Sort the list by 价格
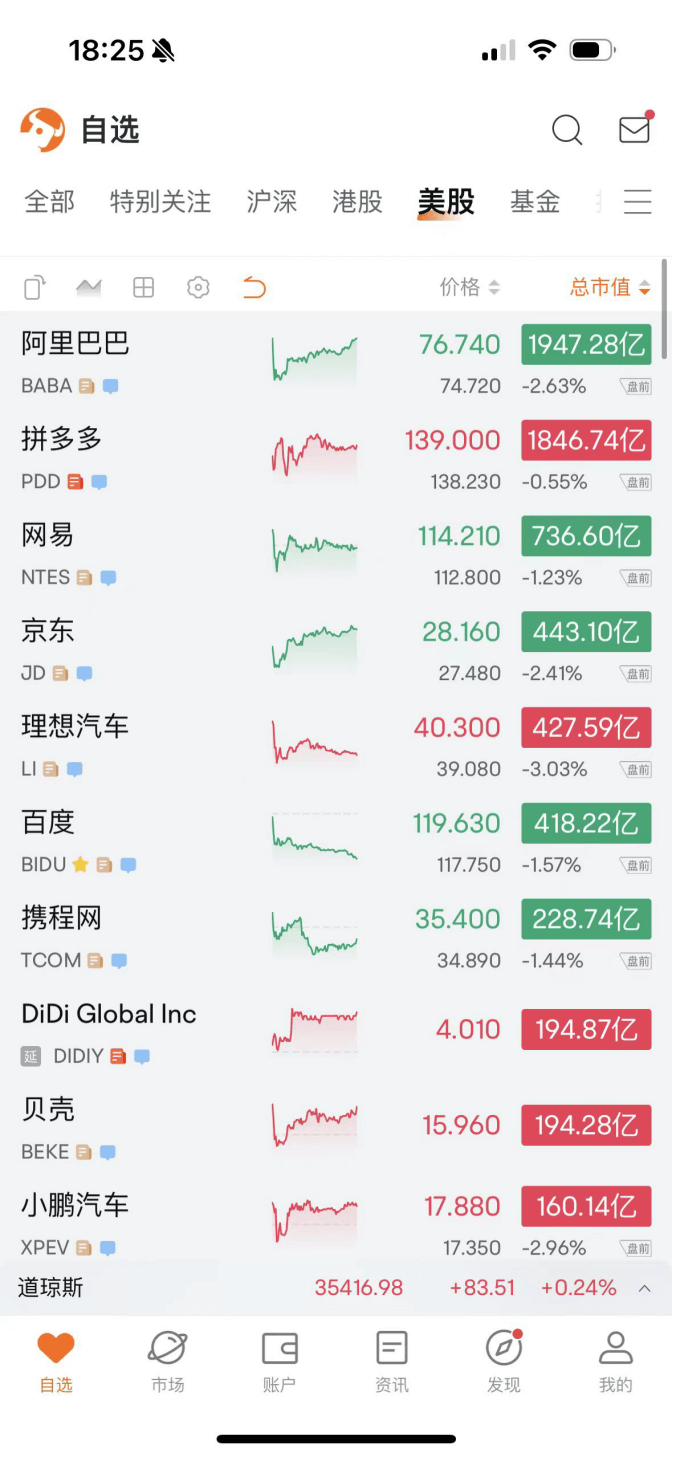Screen dimensions: 673x1457 (x=469, y=288)
